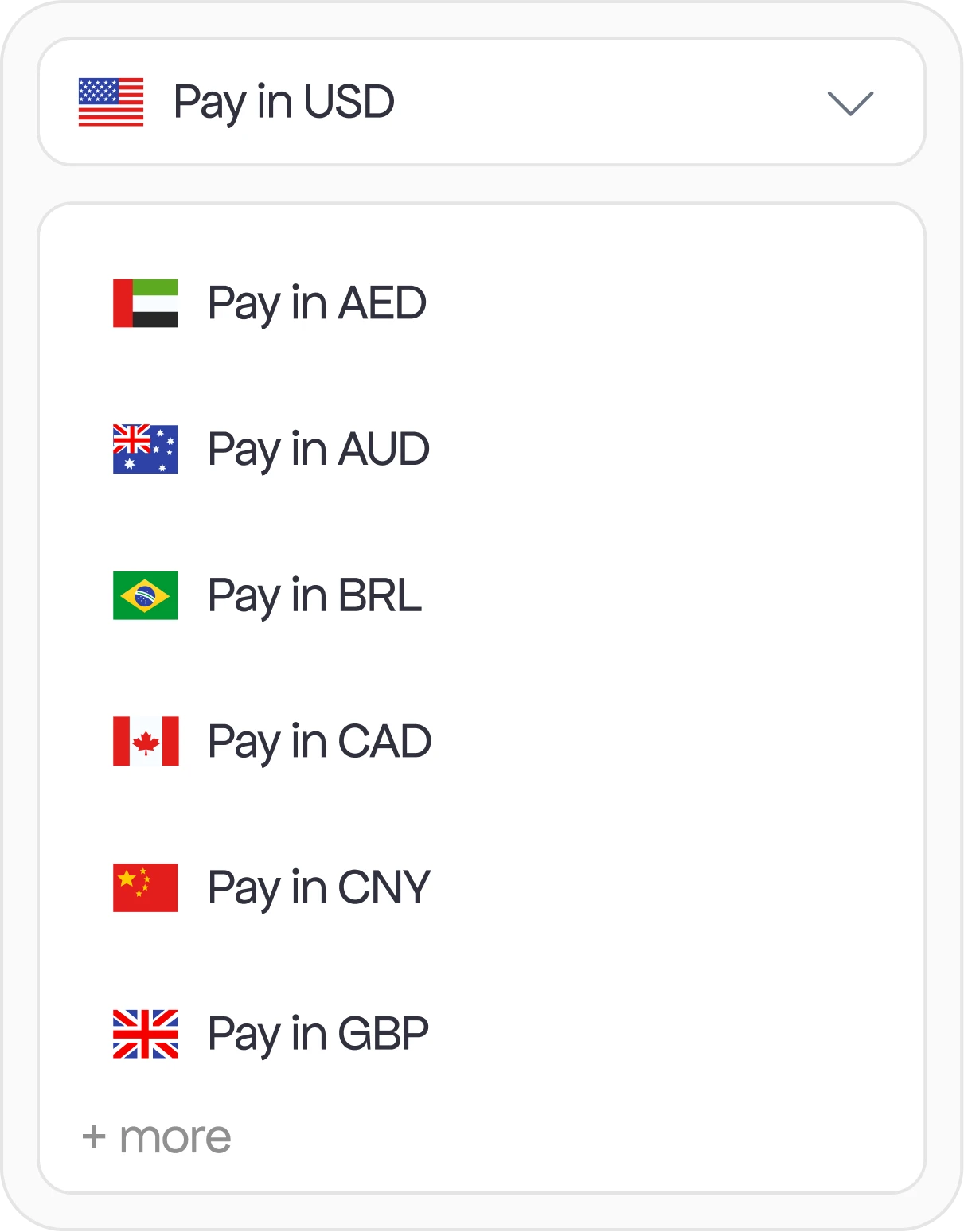Click the United Kingdom flag icon
The height and width of the screenshot is (1232, 964).
click(x=146, y=1032)
